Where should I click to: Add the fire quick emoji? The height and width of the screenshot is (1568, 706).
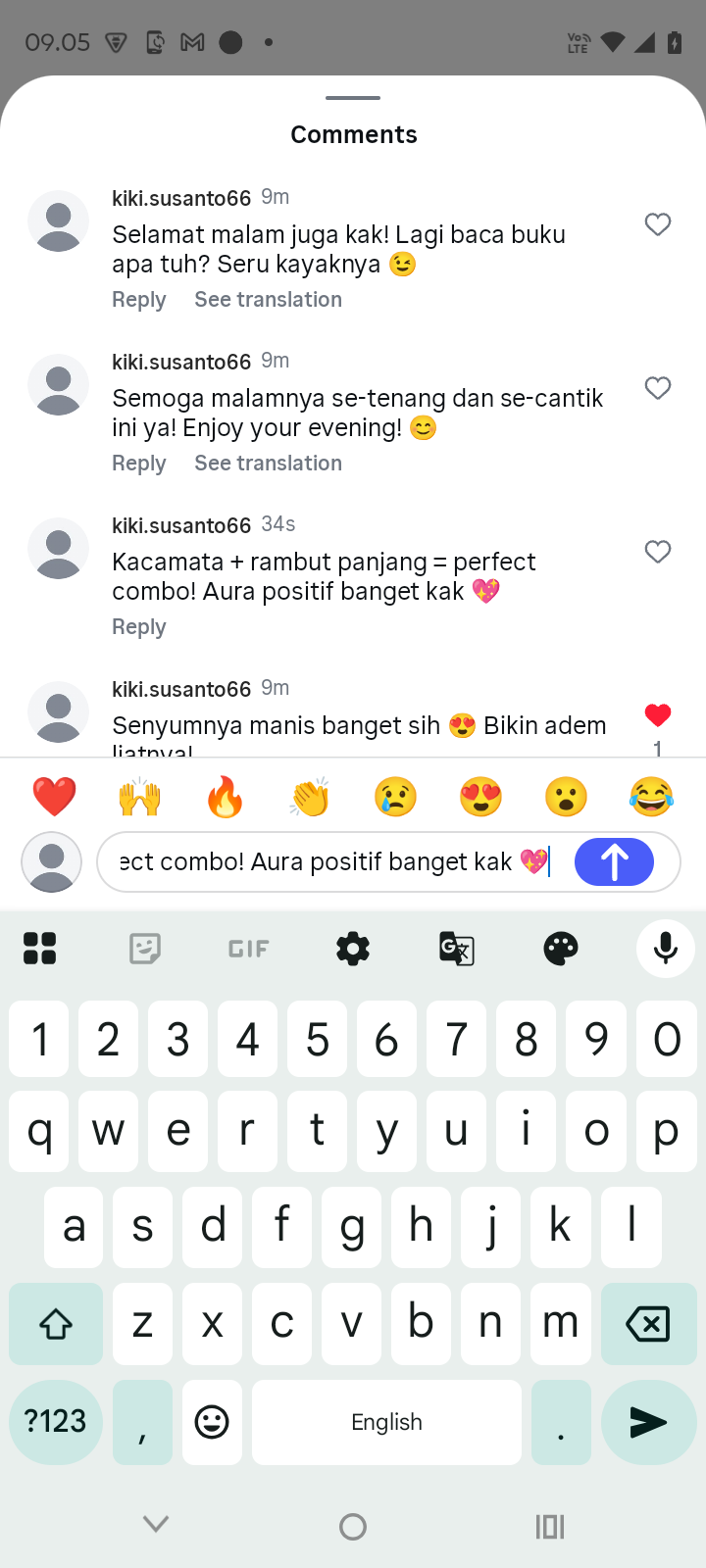[x=225, y=797]
